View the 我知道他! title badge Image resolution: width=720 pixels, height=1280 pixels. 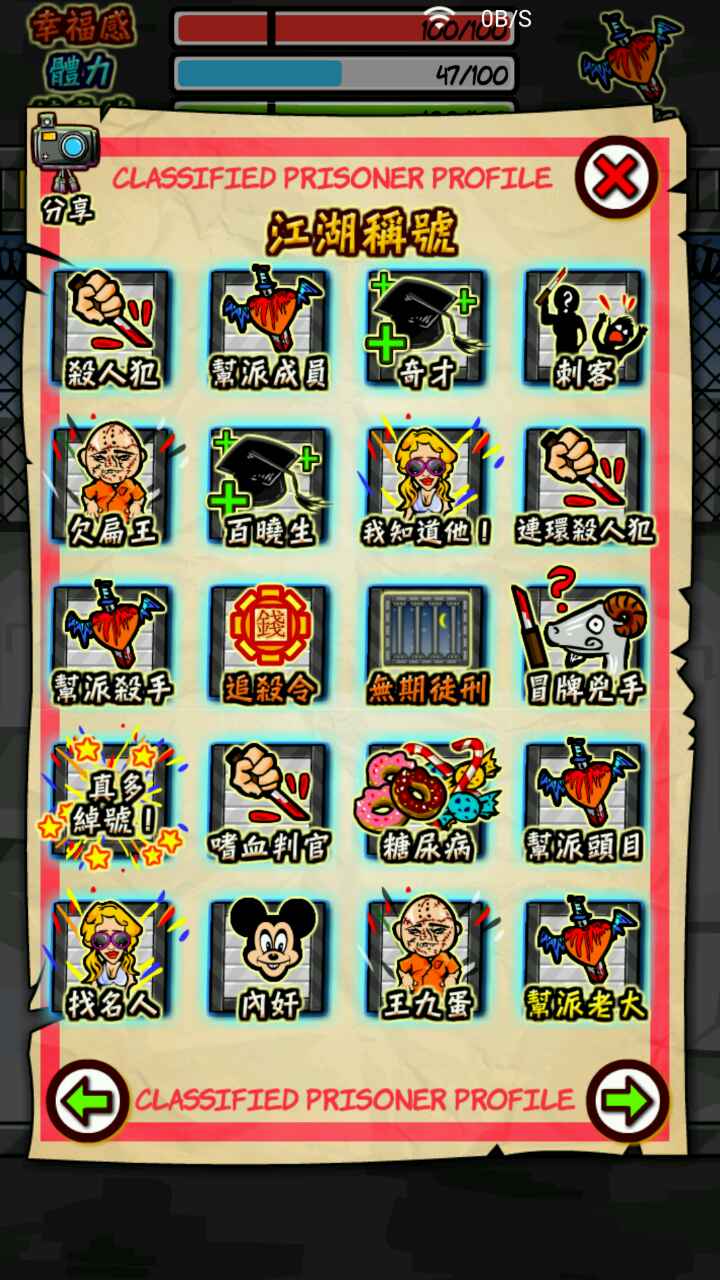click(426, 486)
